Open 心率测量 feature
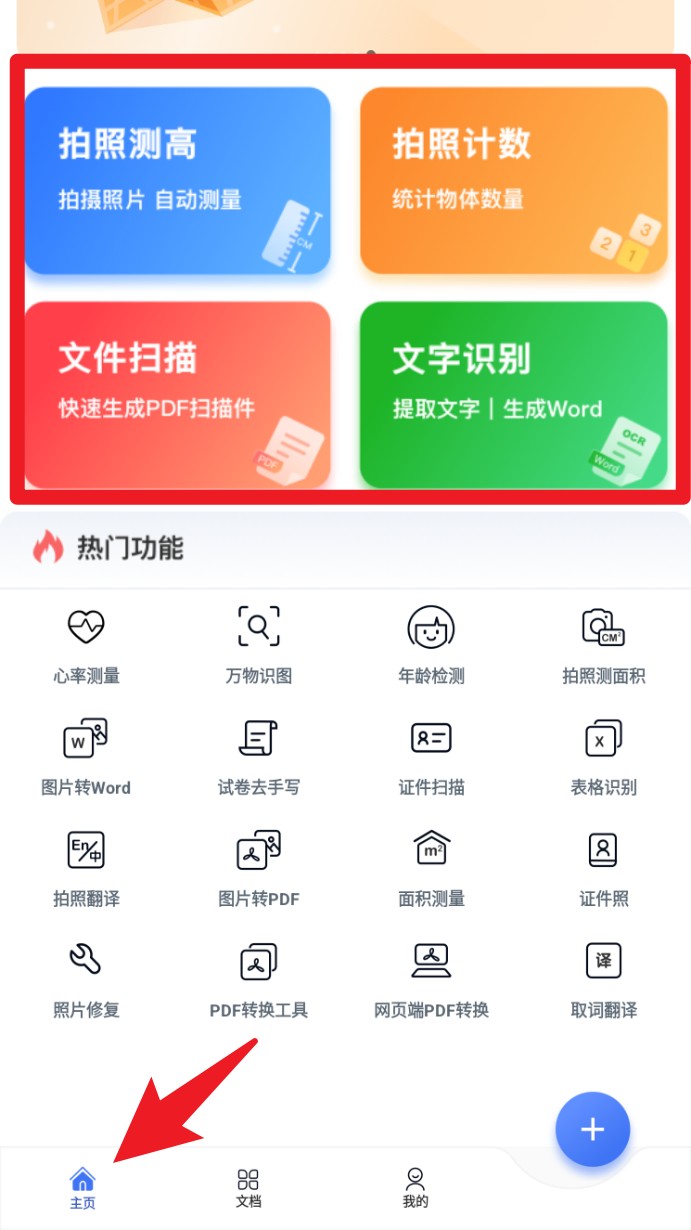Screen dimensions: 691x1230 click(86, 644)
